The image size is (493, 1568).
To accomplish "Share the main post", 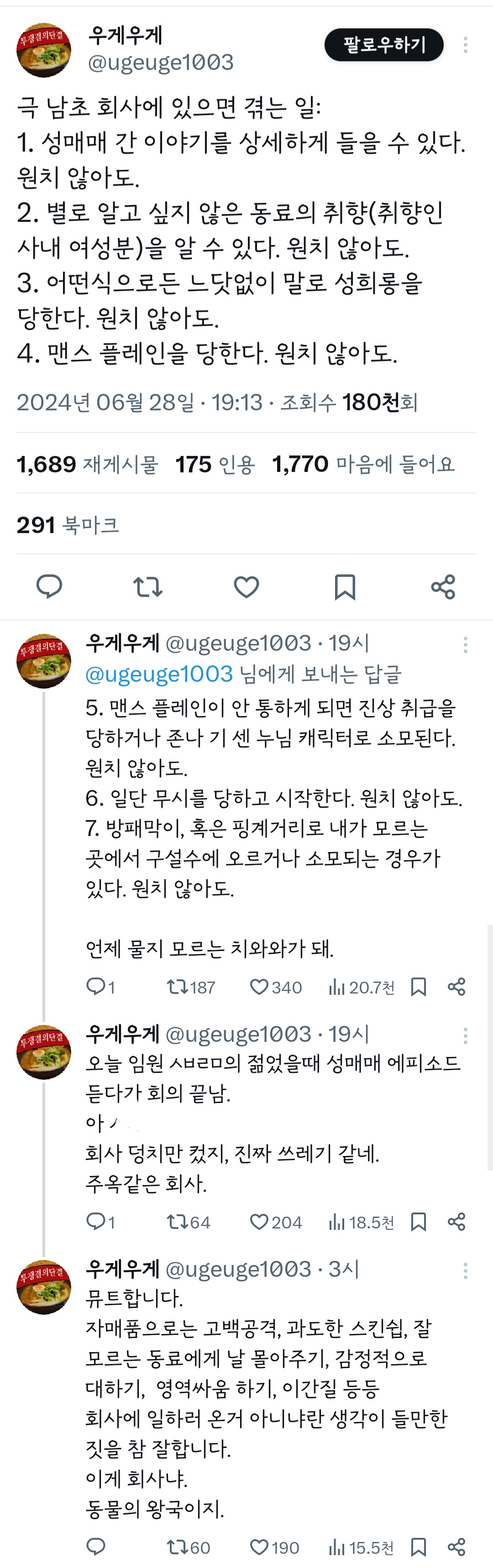I will point(443,586).
